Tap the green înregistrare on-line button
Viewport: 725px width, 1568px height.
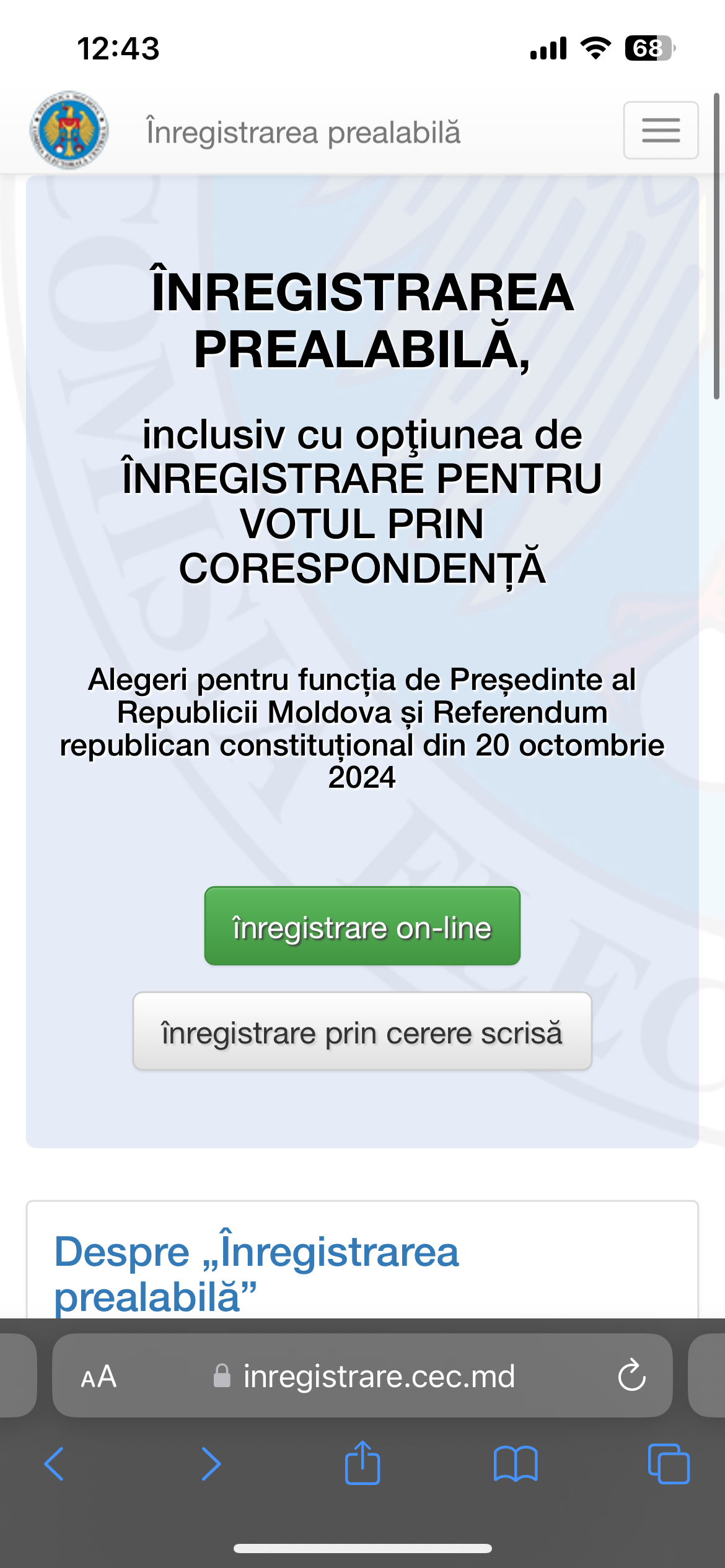pyautogui.click(x=362, y=926)
